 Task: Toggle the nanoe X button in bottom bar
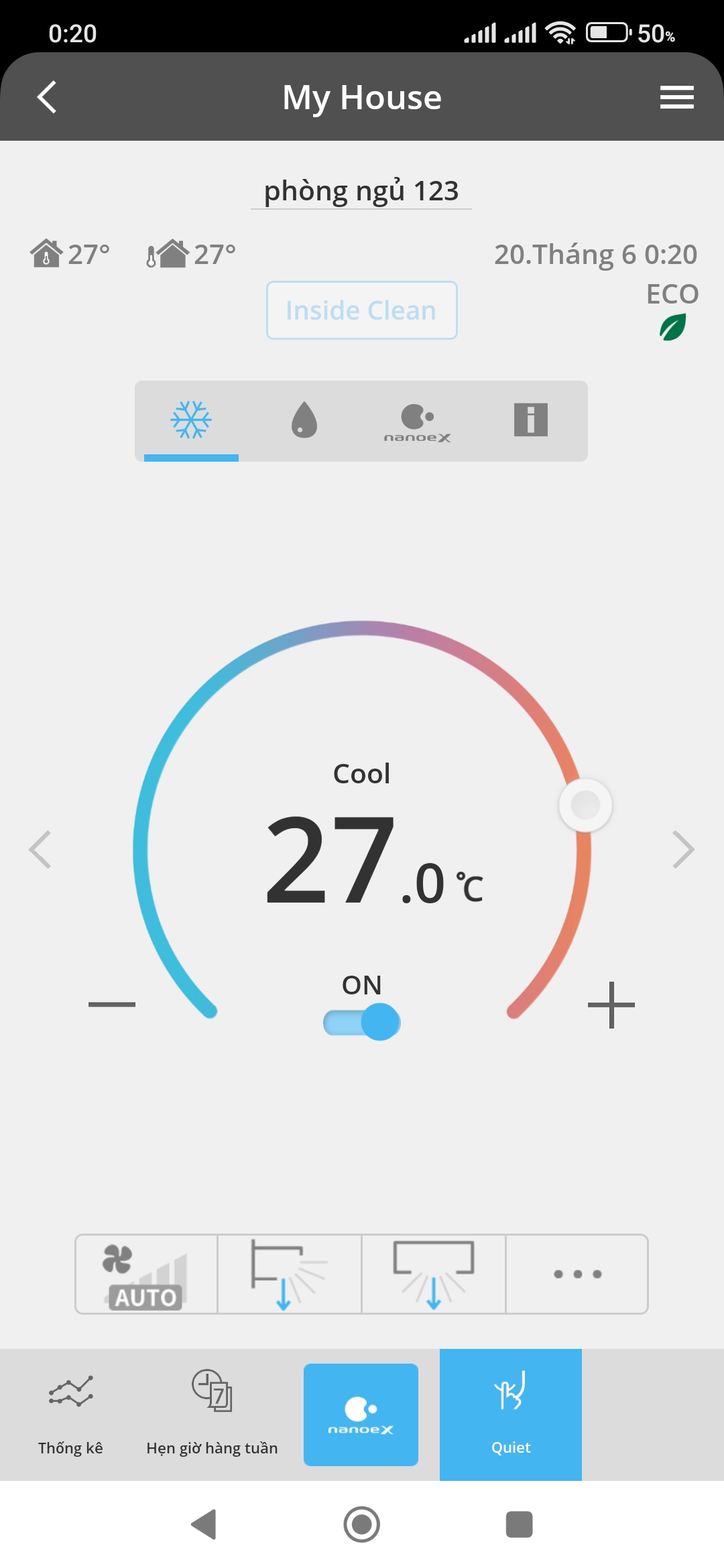(x=361, y=1415)
